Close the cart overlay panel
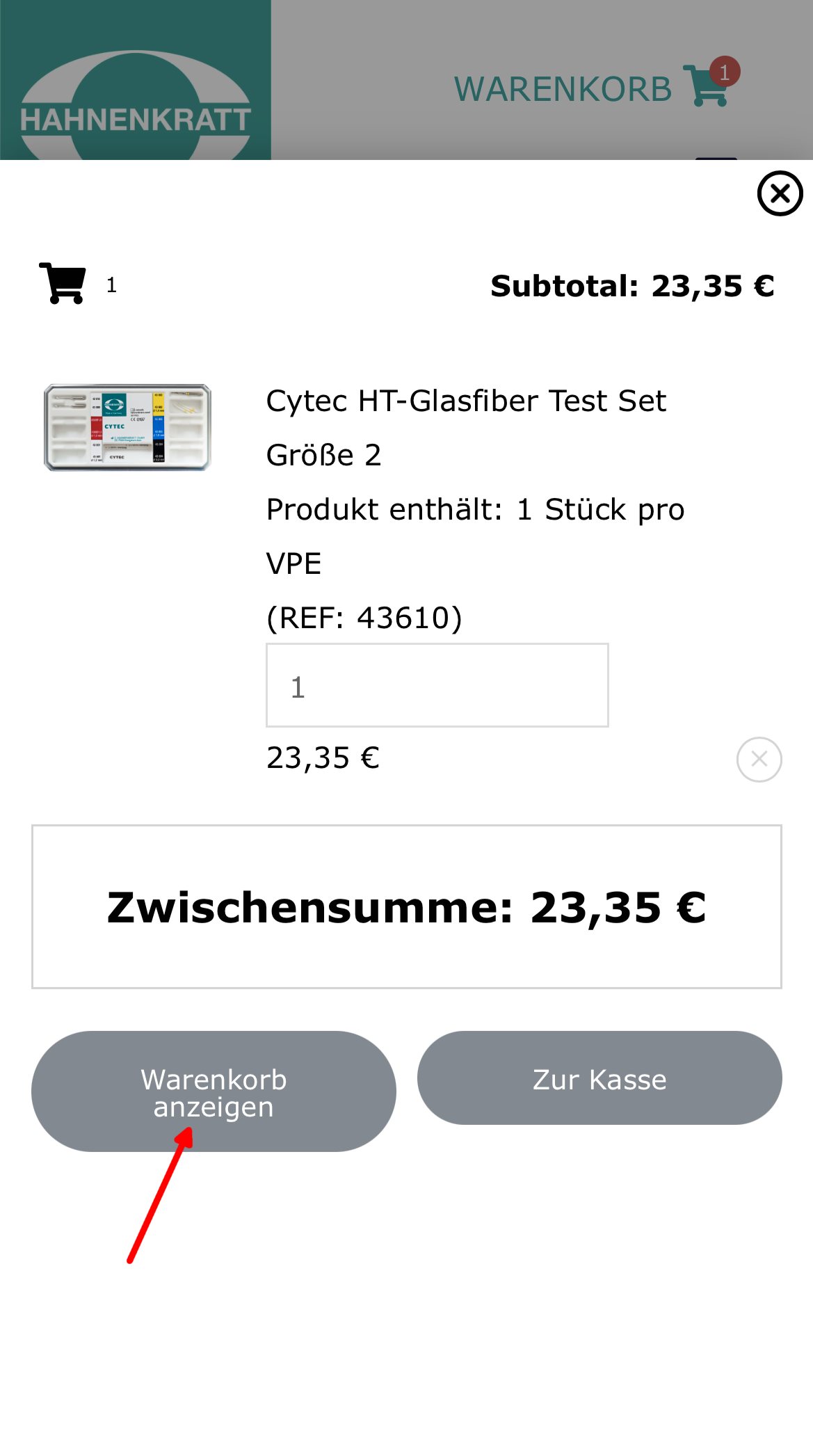The width and height of the screenshot is (813, 1456). (x=780, y=193)
